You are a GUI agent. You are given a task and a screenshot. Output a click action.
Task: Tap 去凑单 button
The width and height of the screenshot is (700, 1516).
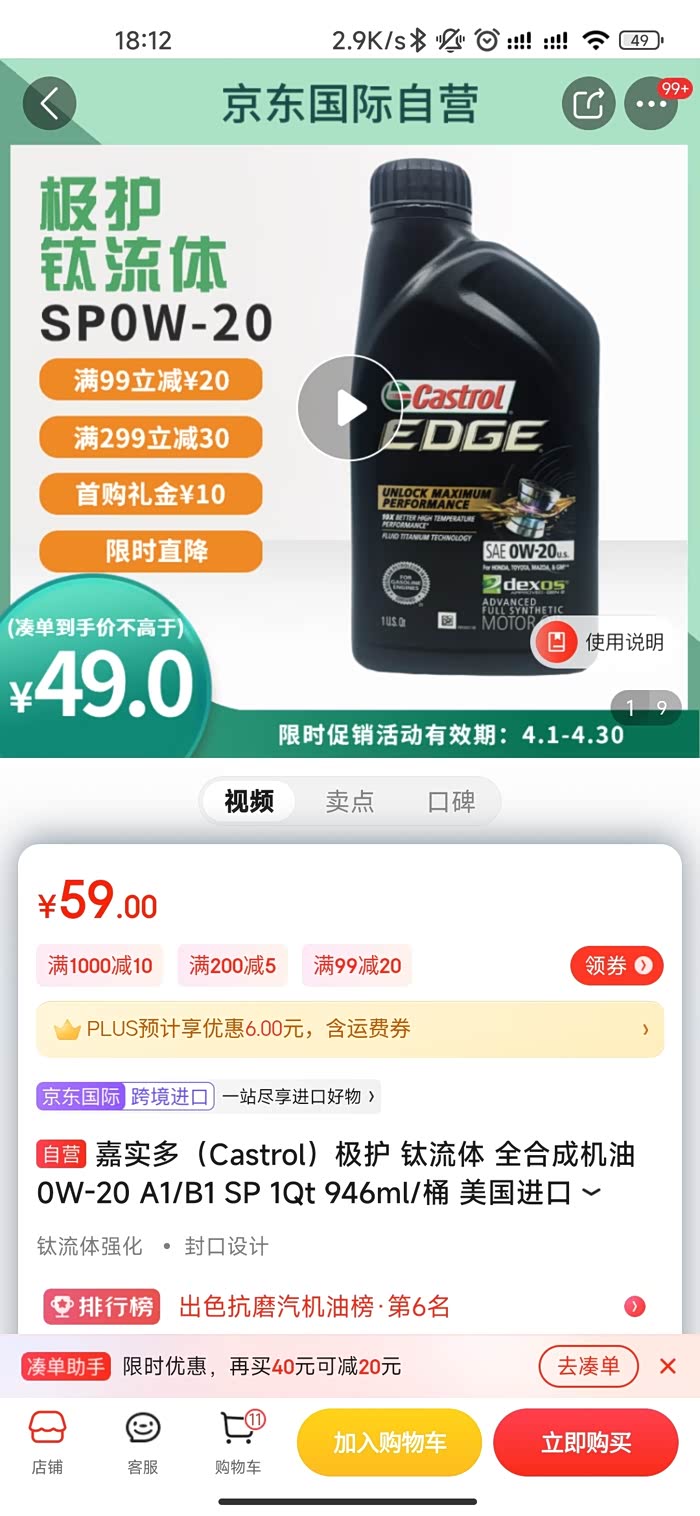588,1366
